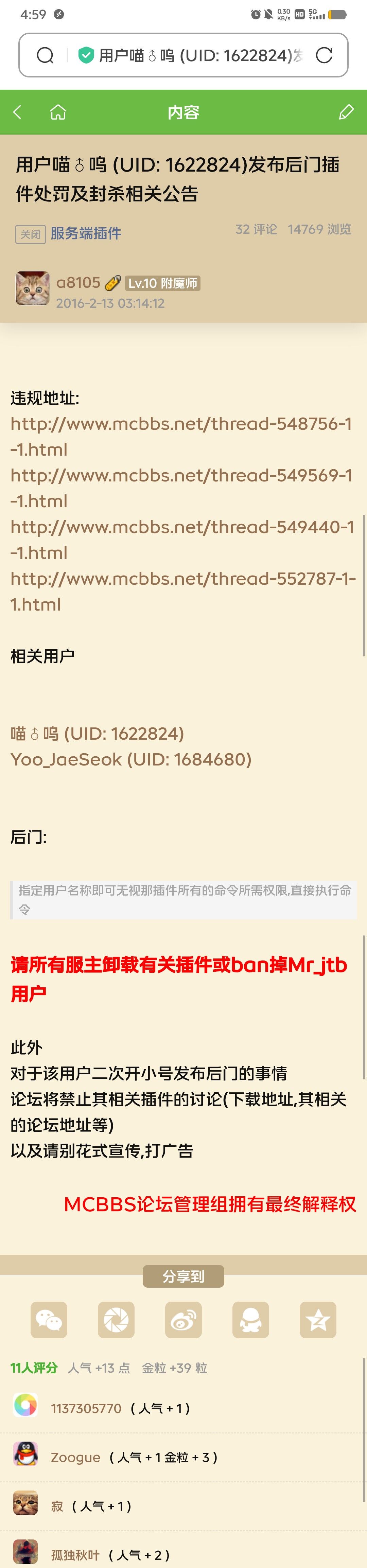The width and height of the screenshot is (367, 1568).
Task: Share this post to Qzone
Action: coord(318,1320)
